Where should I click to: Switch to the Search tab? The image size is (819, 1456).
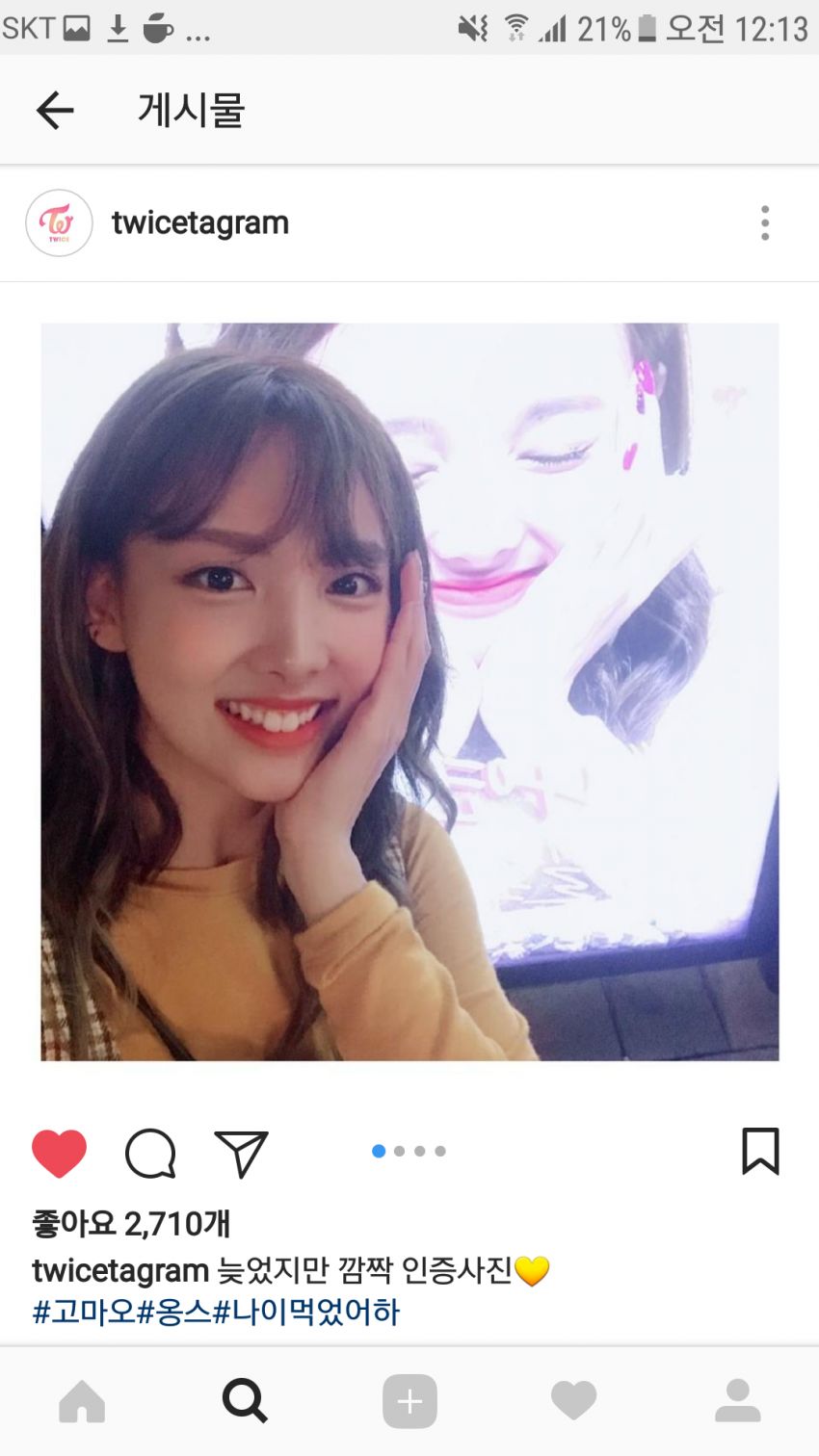245,1401
